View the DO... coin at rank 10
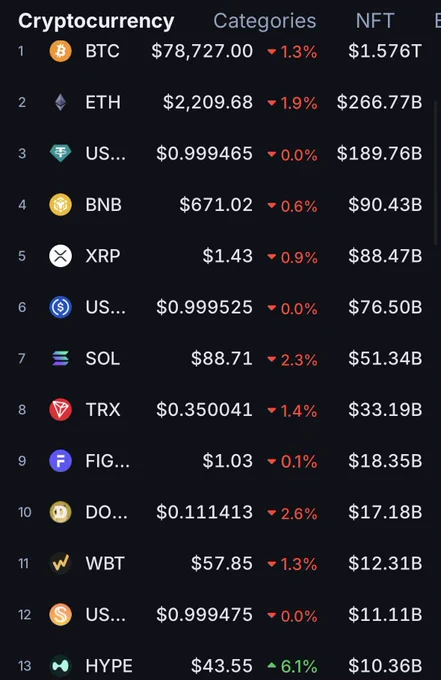The width and height of the screenshot is (441, 680). (x=220, y=512)
